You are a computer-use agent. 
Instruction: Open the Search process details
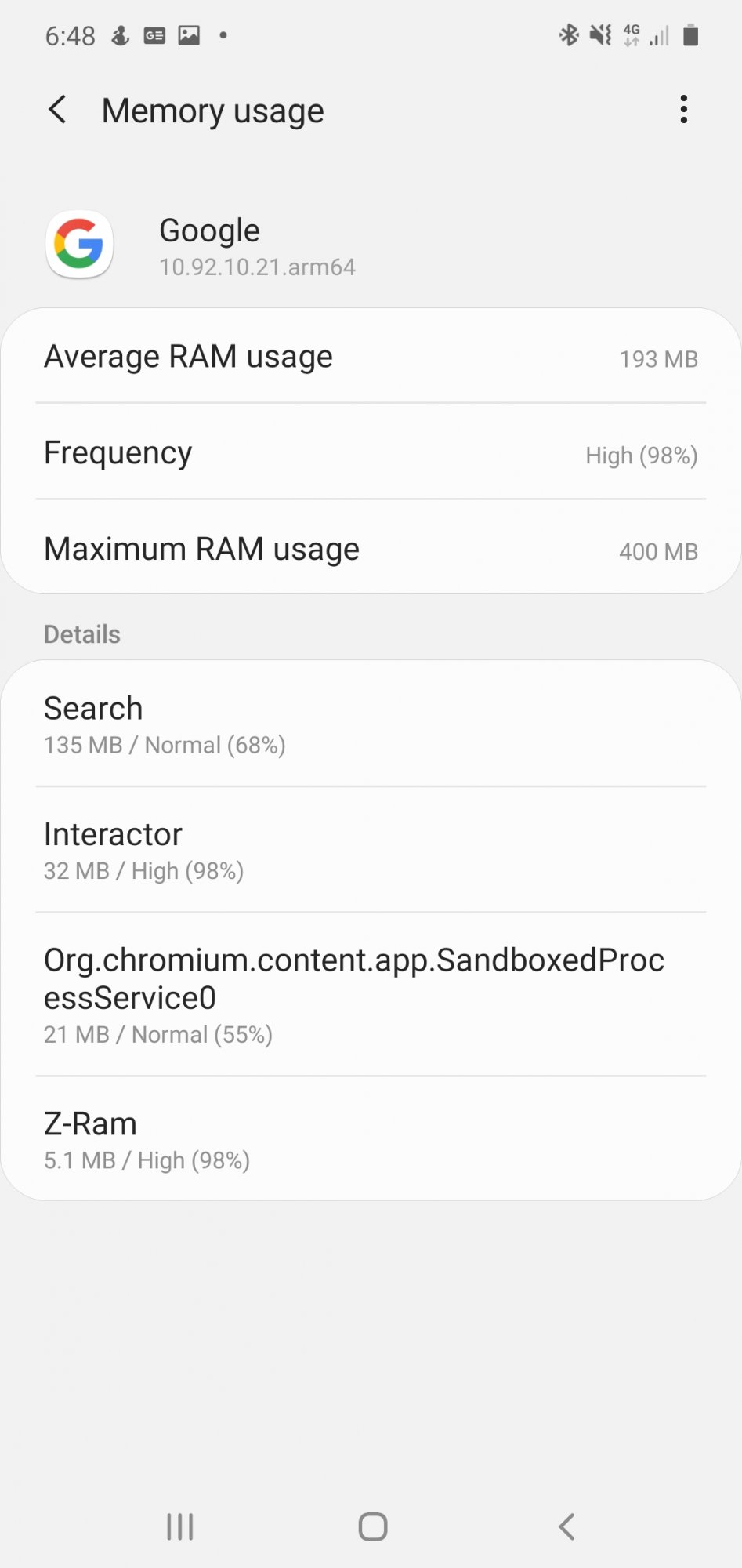tap(371, 724)
